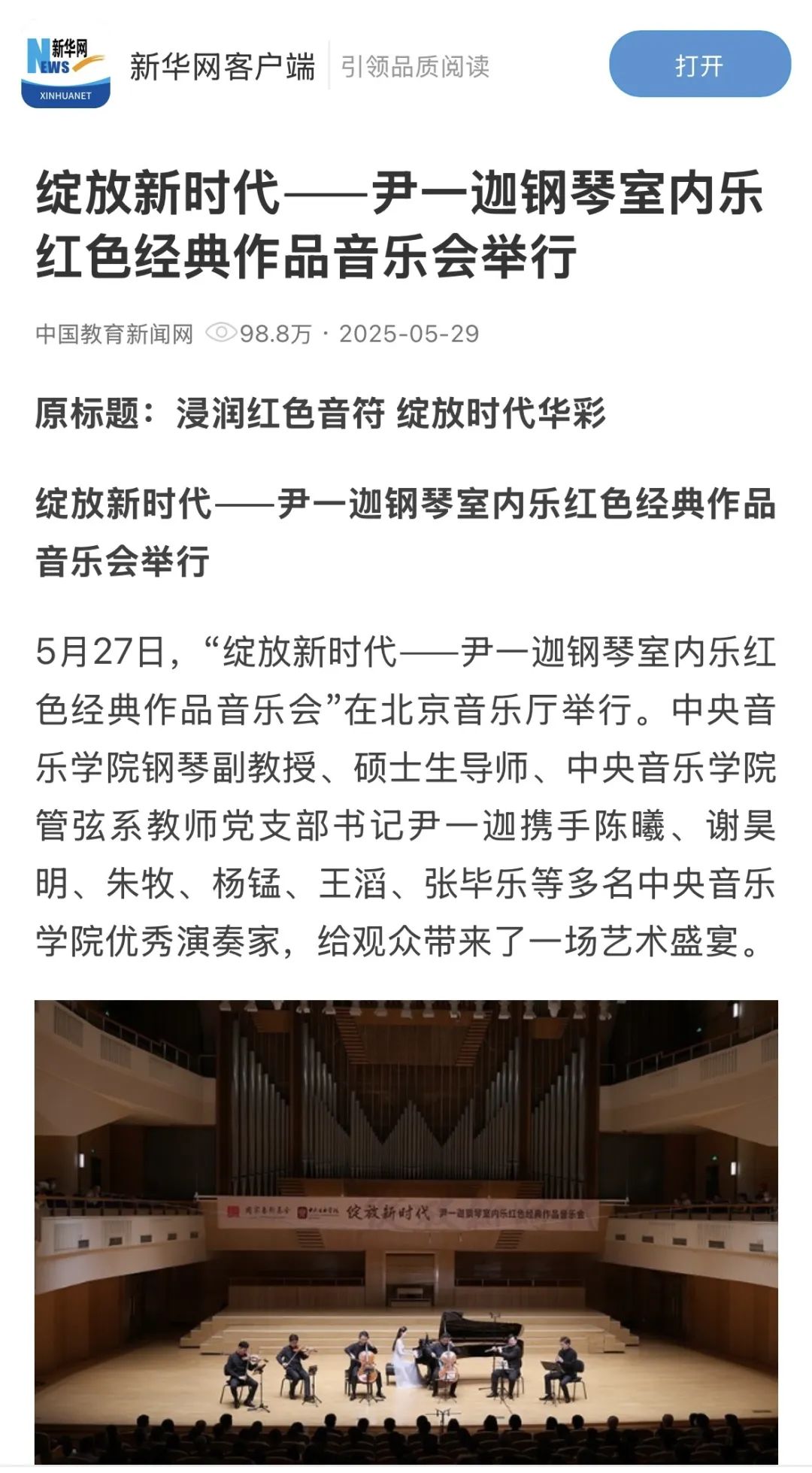Tap the 打开 button to open the app
The width and height of the screenshot is (812, 1473).
pyautogui.click(x=699, y=65)
